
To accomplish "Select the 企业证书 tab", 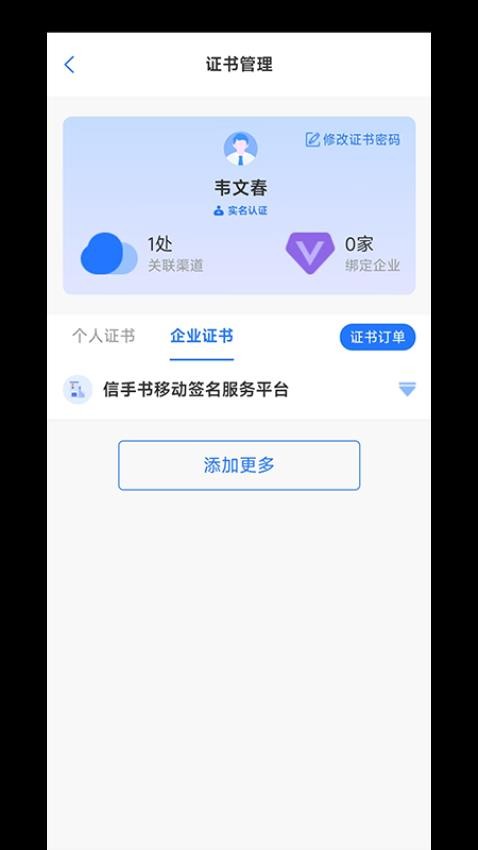I will [x=202, y=336].
